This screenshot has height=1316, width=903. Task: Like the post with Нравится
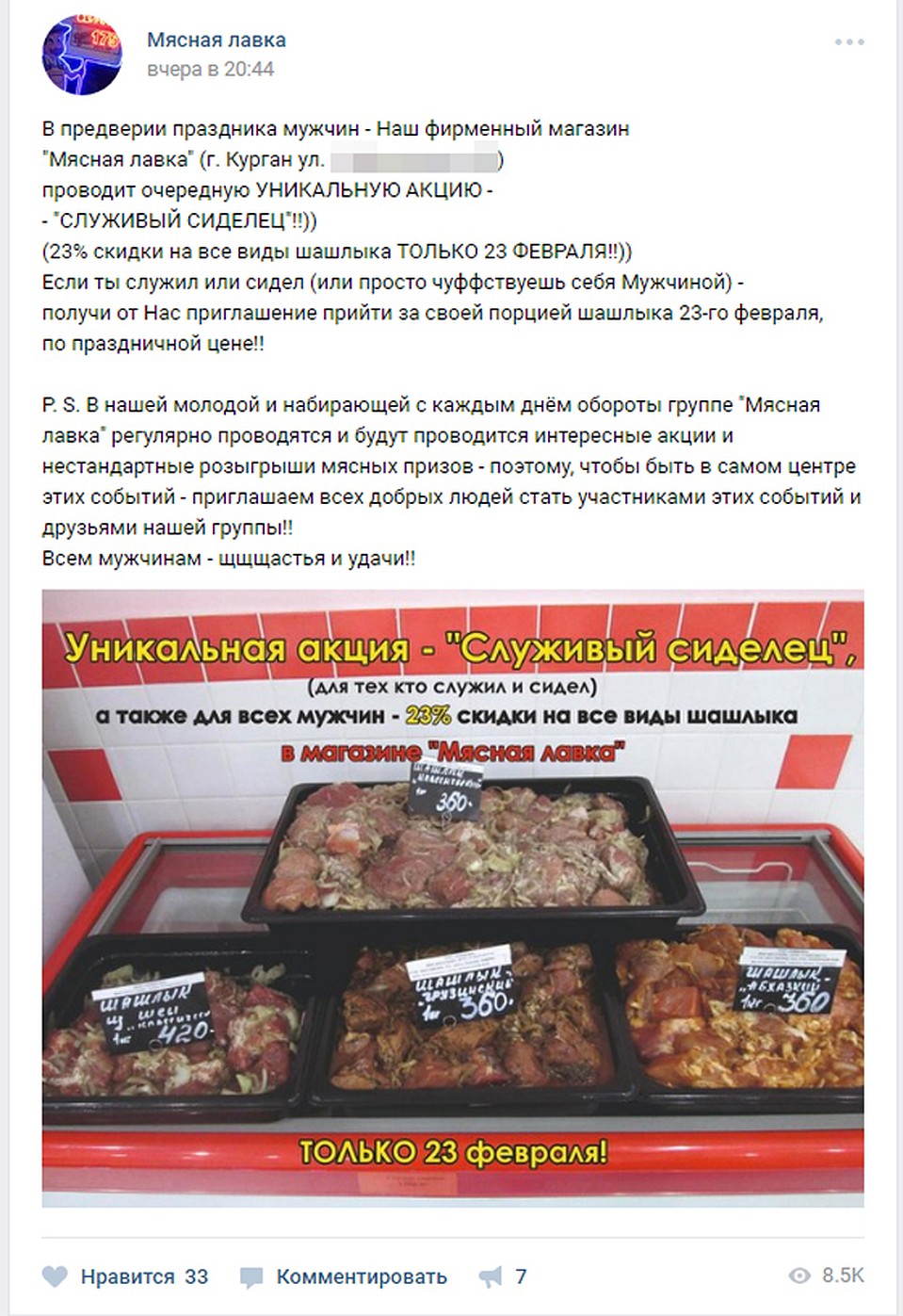pos(126,1276)
